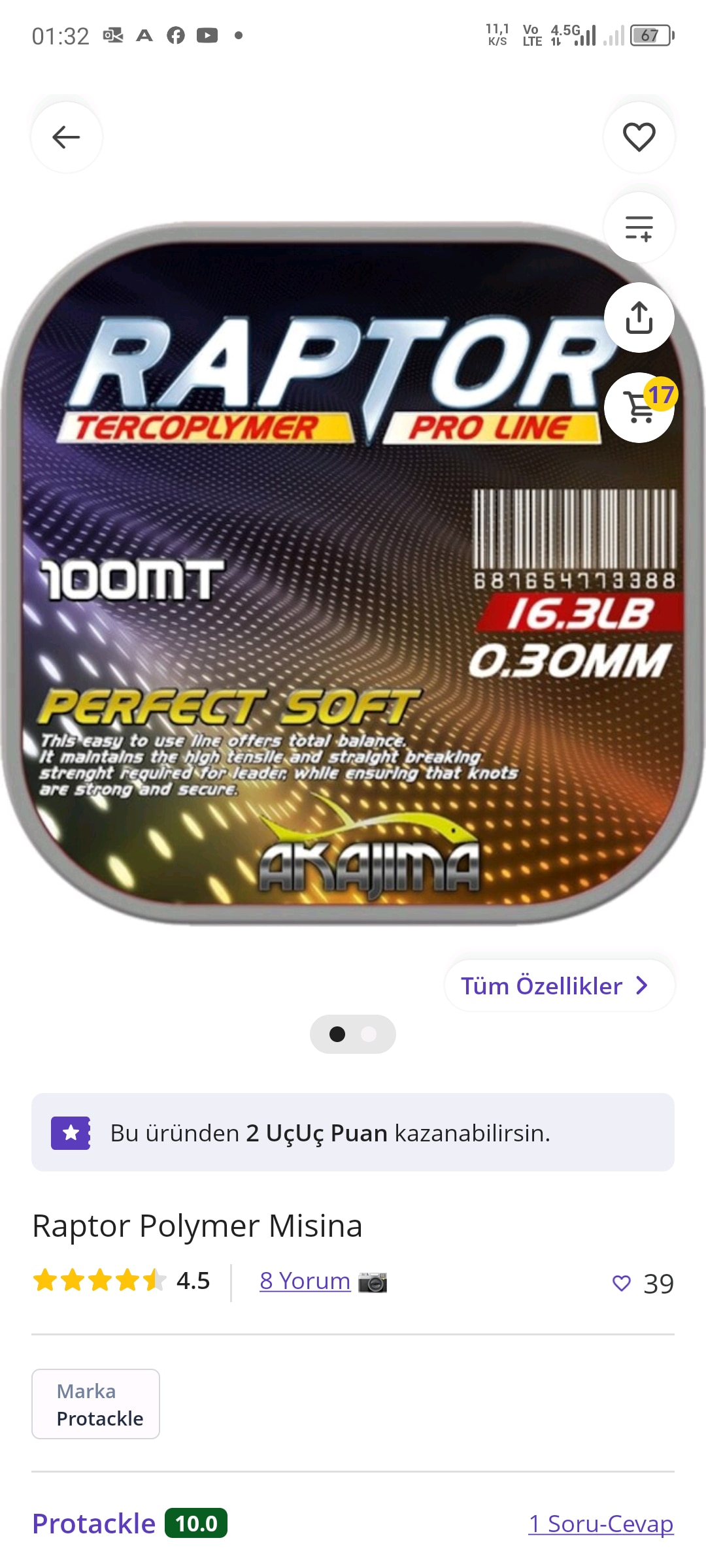
Task: Tap the image page indicator dots
Action: [352, 1034]
